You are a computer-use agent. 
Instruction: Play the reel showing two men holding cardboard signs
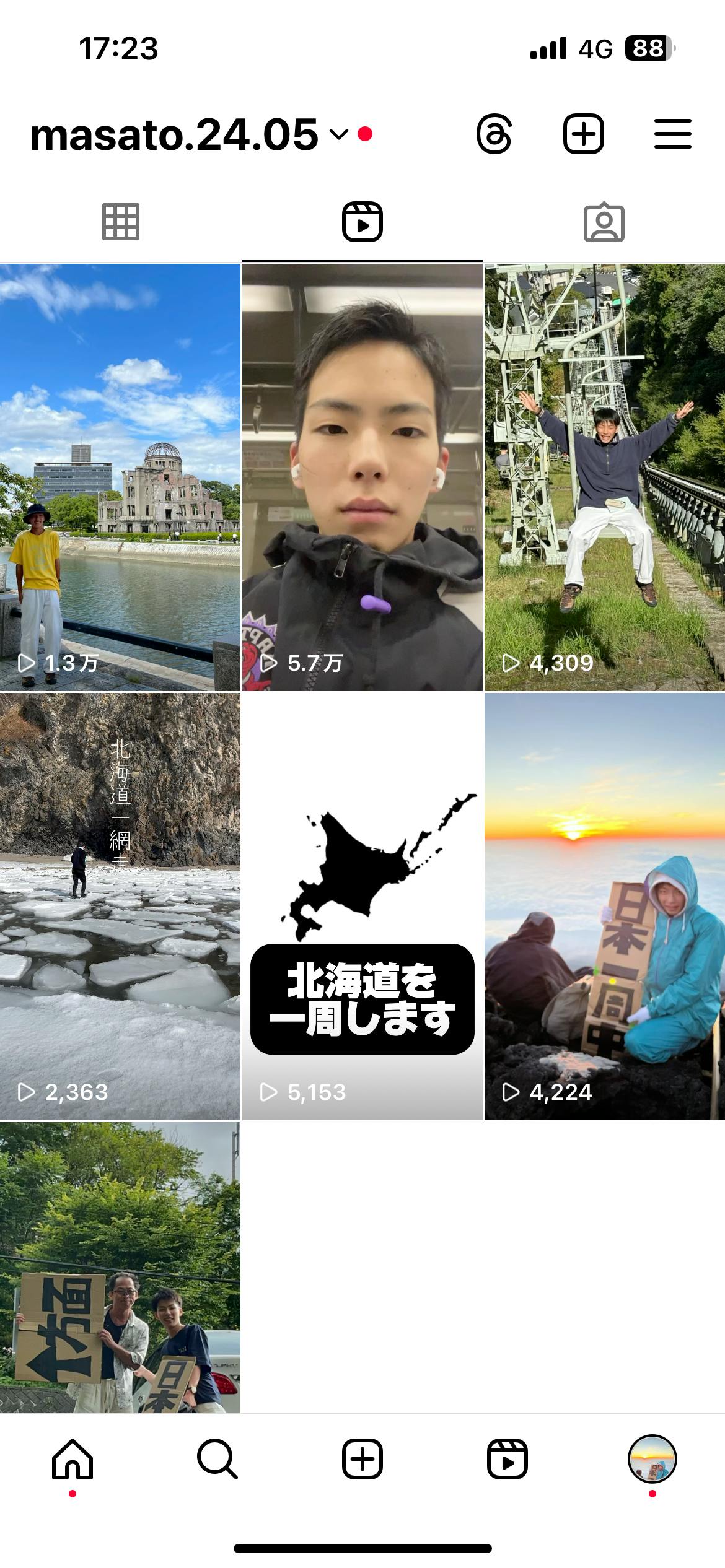120,1267
